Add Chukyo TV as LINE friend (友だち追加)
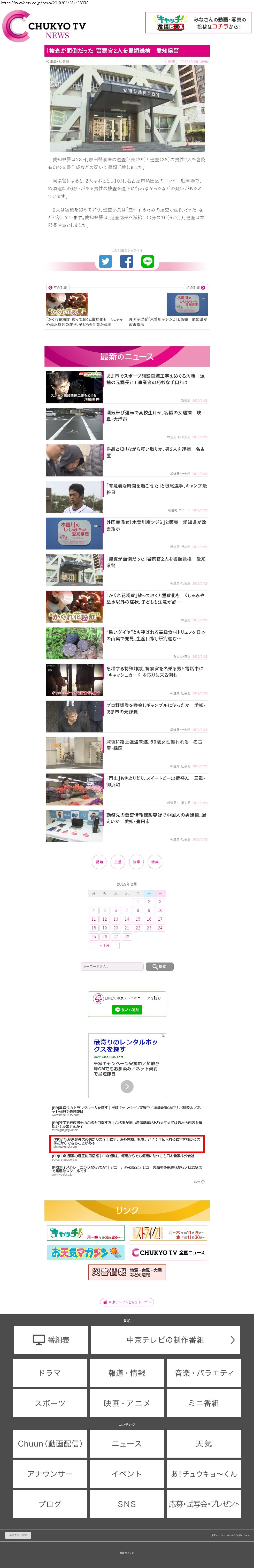Screen dimensions: 254x1568 coord(127,1010)
